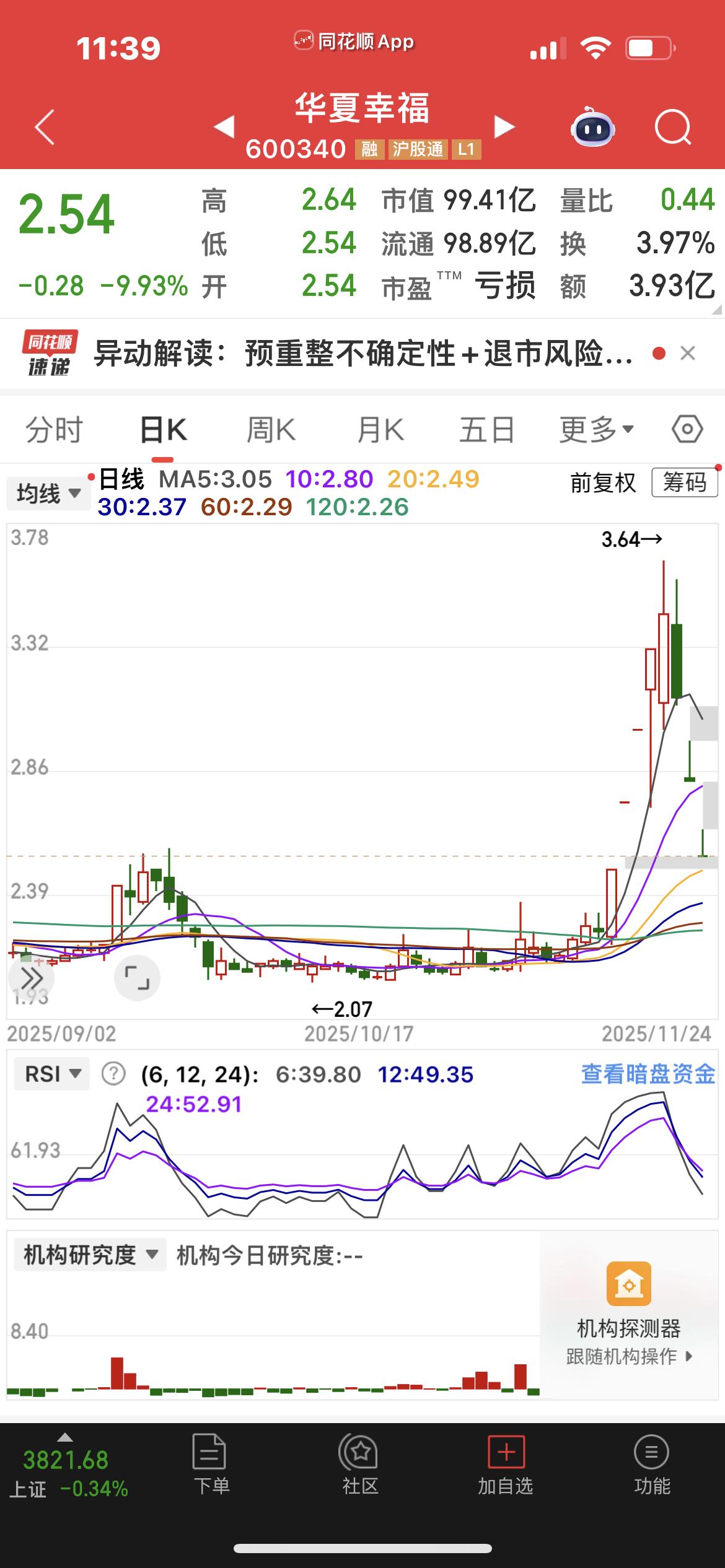725x1568 pixels.
Task: Open chart settings hexagon icon
Action: [687, 429]
